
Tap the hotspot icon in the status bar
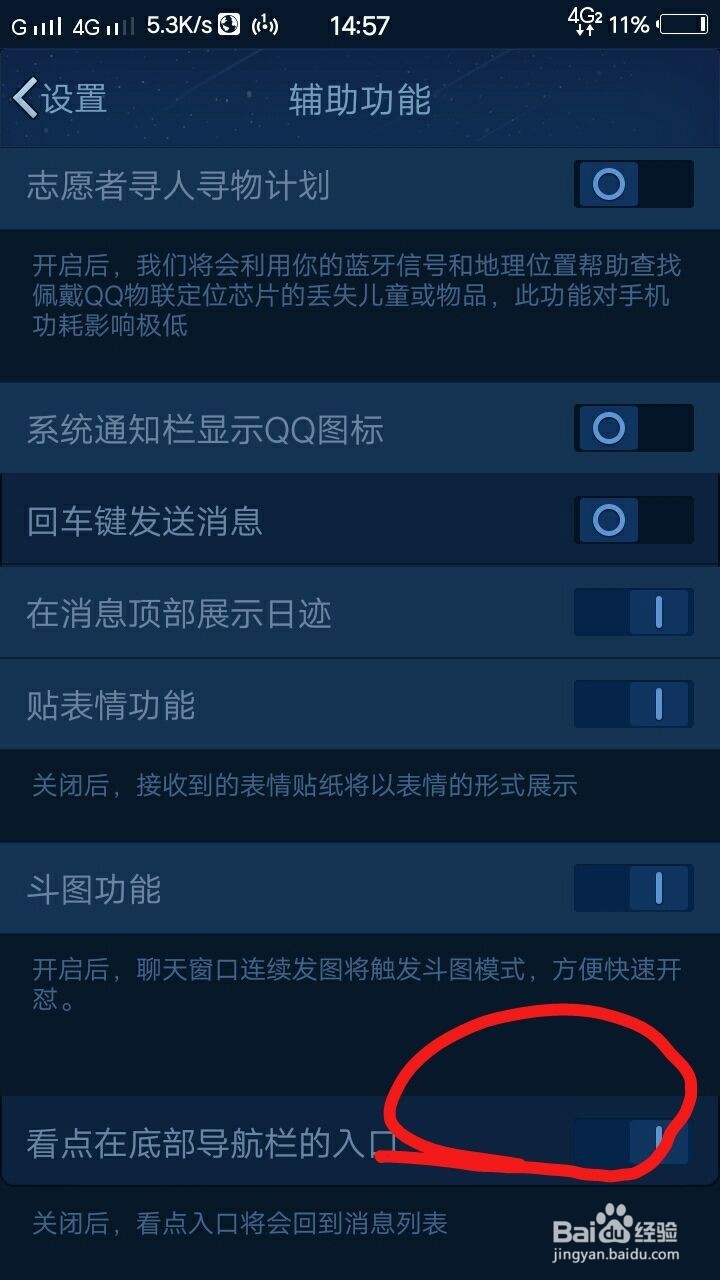point(265,22)
